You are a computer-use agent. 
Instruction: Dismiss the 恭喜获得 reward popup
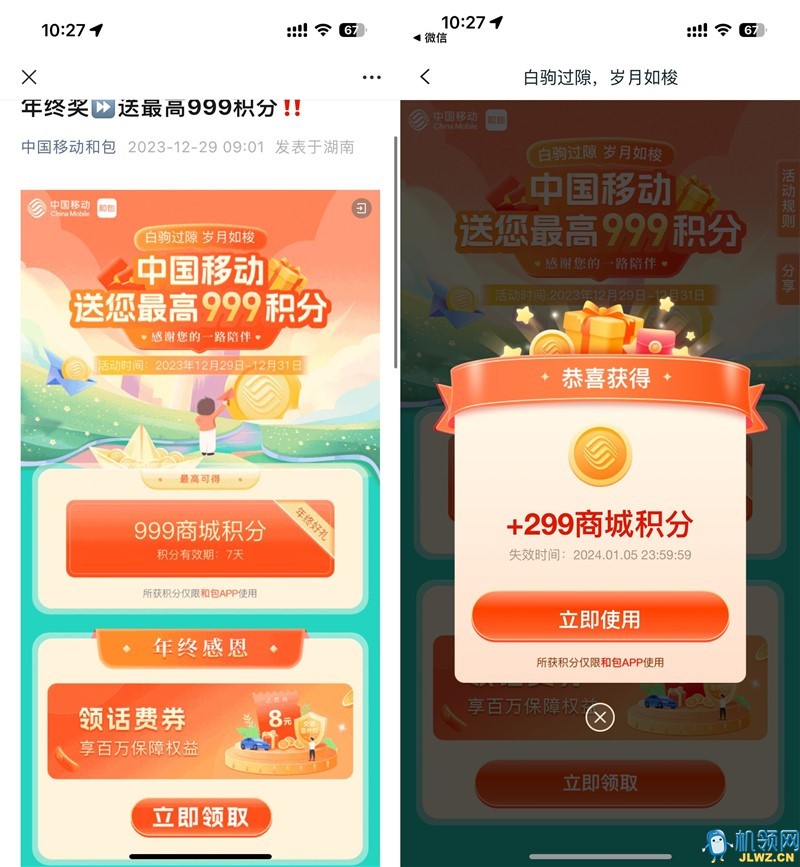coord(599,717)
